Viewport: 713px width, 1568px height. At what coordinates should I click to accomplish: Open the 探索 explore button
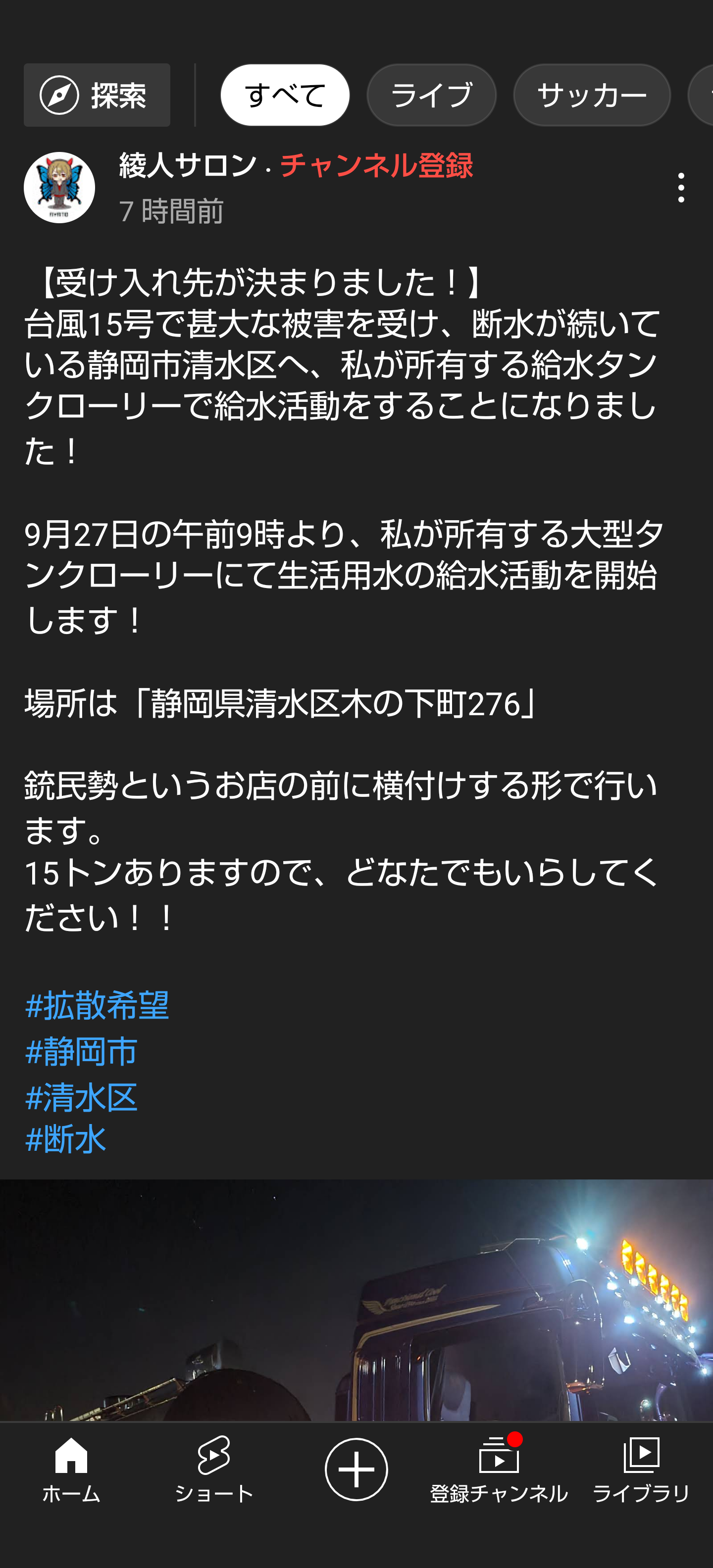coord(97,95)
